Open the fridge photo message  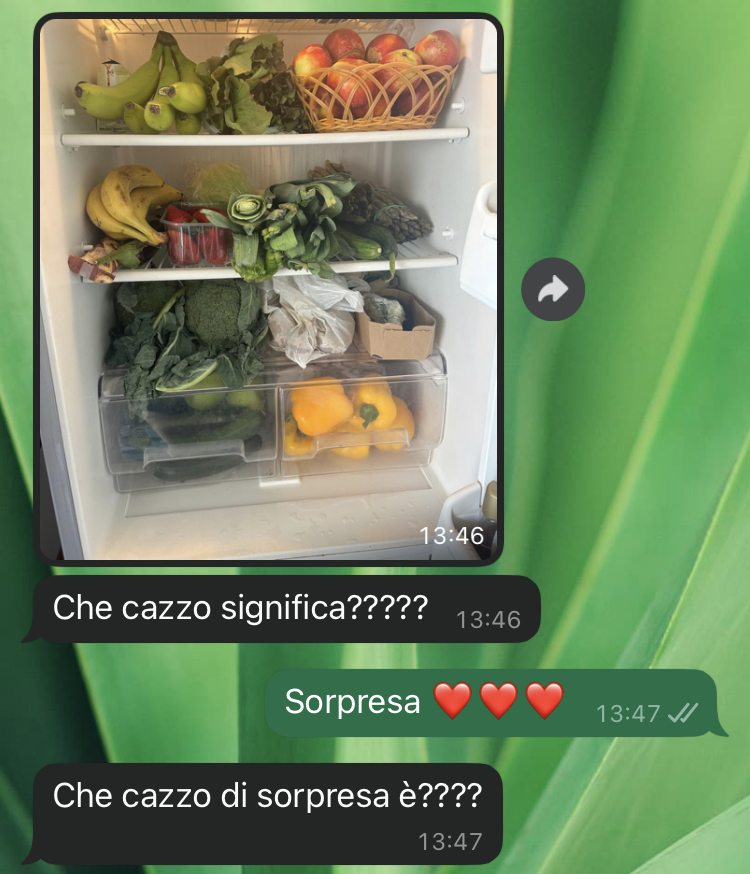pos(268,288)
